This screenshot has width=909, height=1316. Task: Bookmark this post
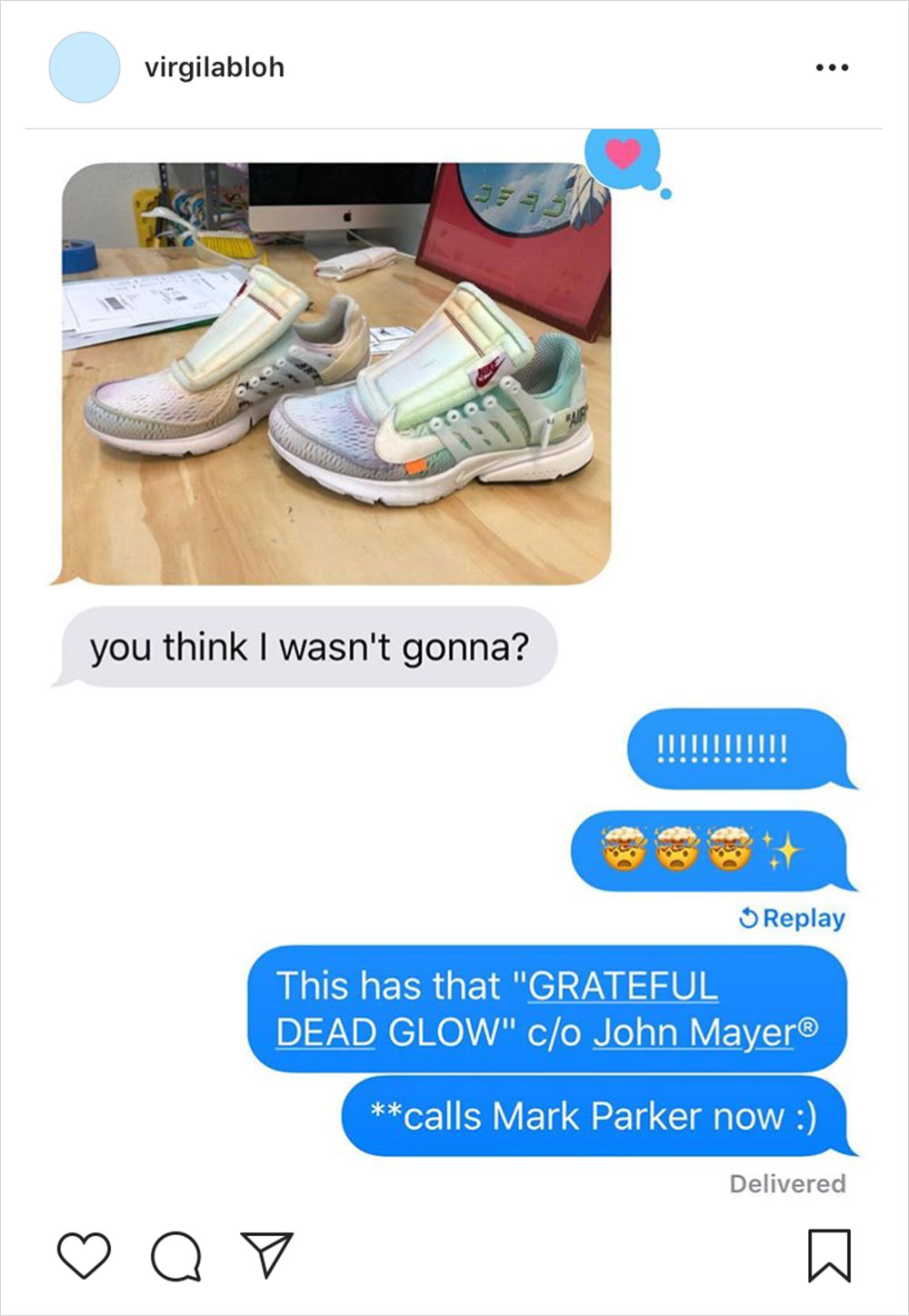click(829, 1255)
